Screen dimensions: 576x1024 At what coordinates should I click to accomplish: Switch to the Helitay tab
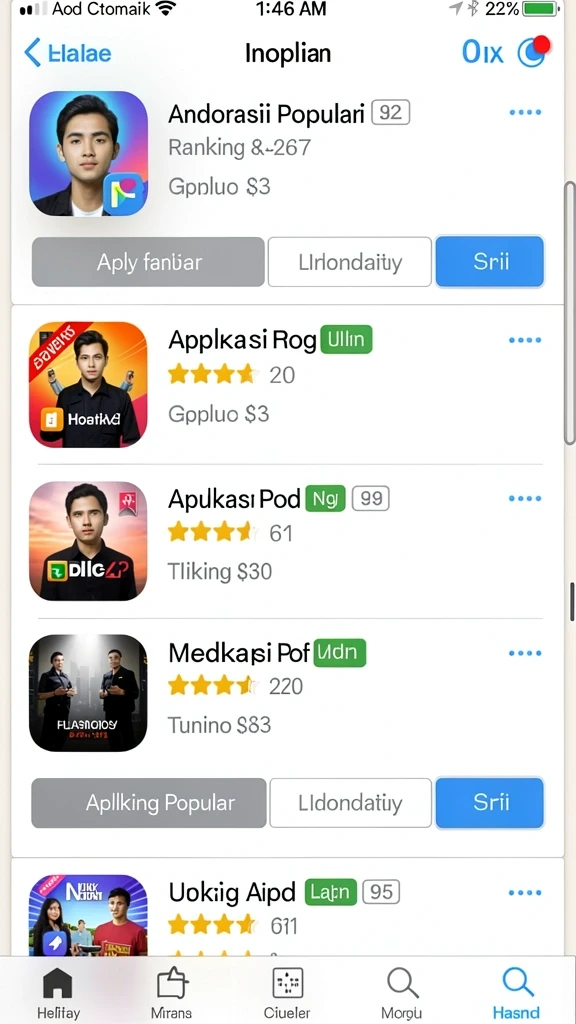point(58,993)
